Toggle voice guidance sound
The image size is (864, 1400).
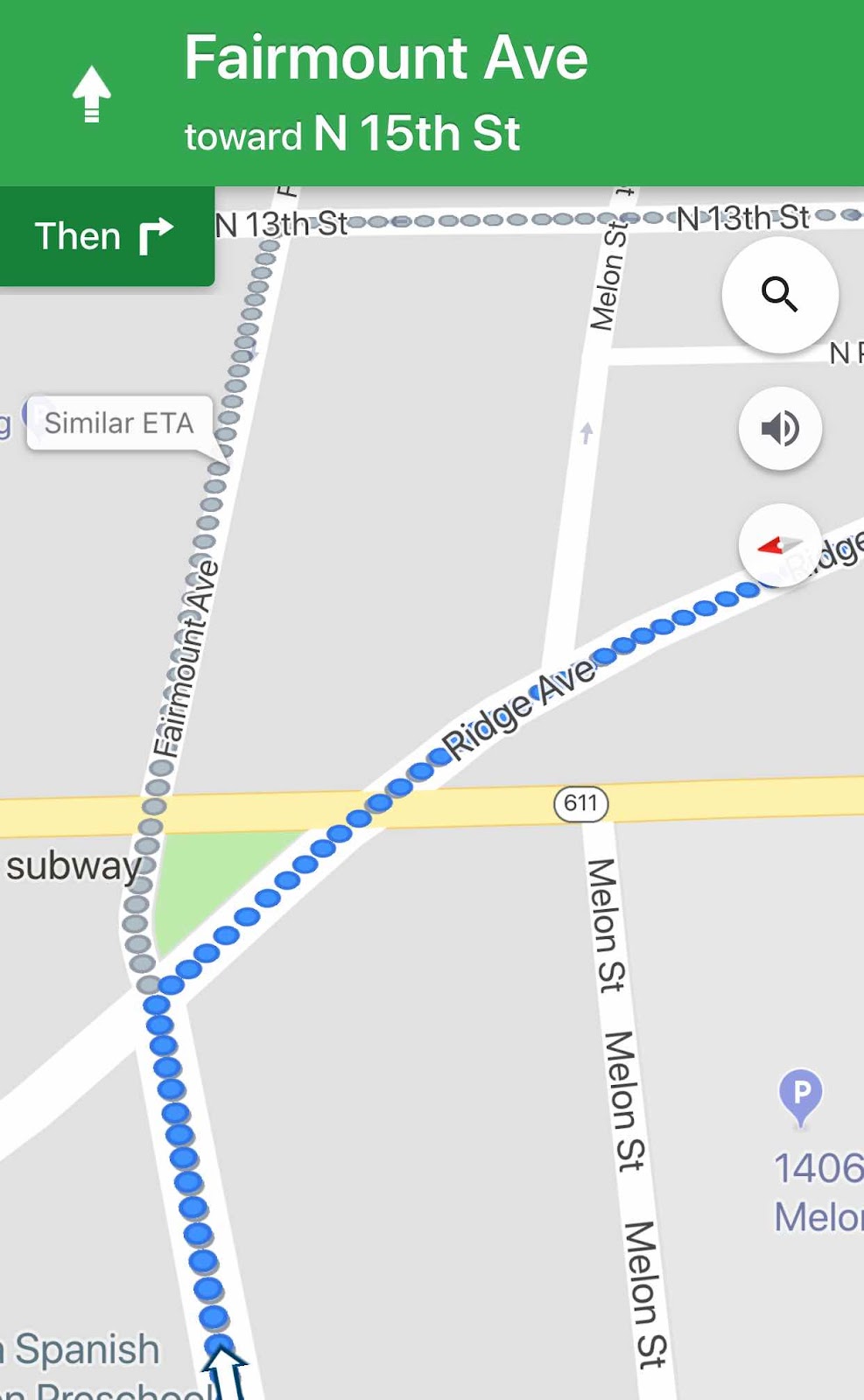pyautogui.click(x=779, y=429)
